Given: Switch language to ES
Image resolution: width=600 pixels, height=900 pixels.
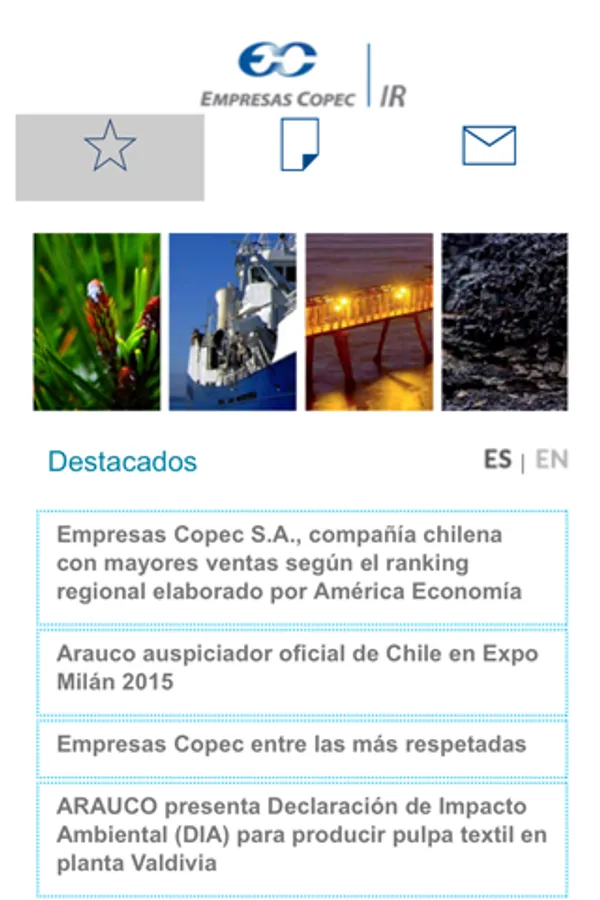Looking at the screenshot, I should (x=497, y=460).
